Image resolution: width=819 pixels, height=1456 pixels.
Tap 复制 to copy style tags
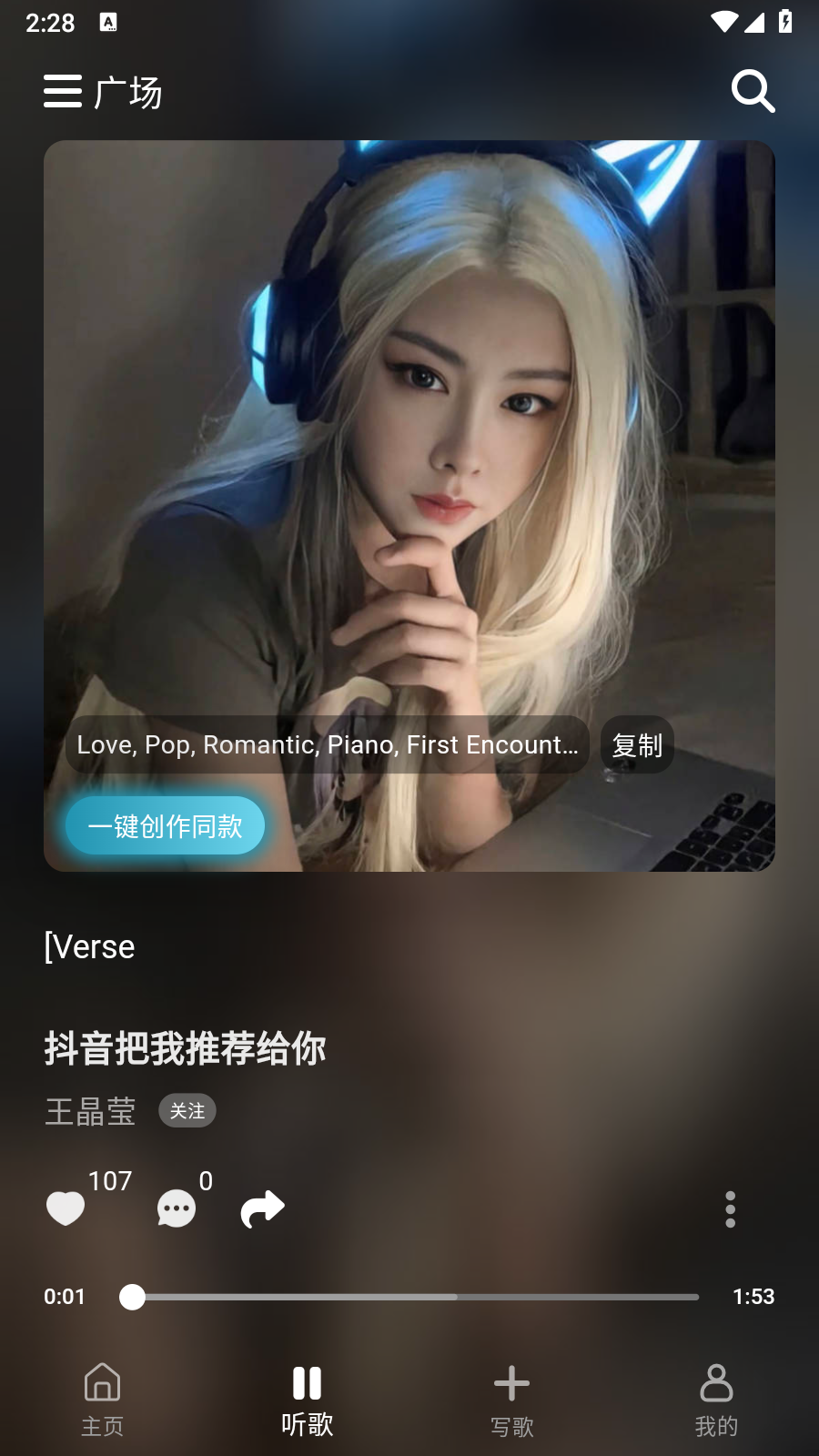tap(637, 745)
